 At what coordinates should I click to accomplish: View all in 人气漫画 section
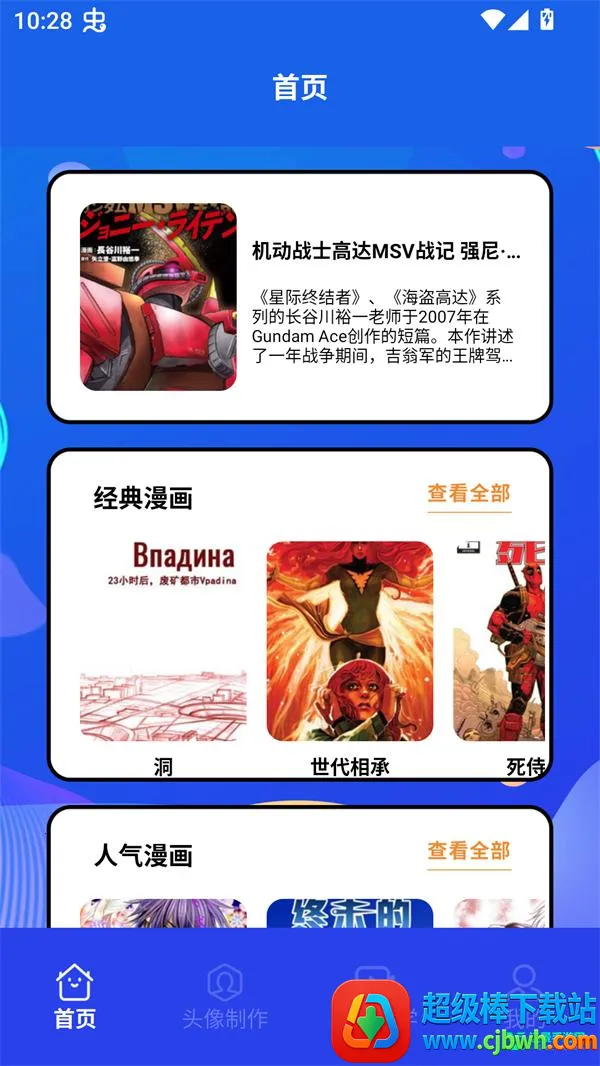469,851
